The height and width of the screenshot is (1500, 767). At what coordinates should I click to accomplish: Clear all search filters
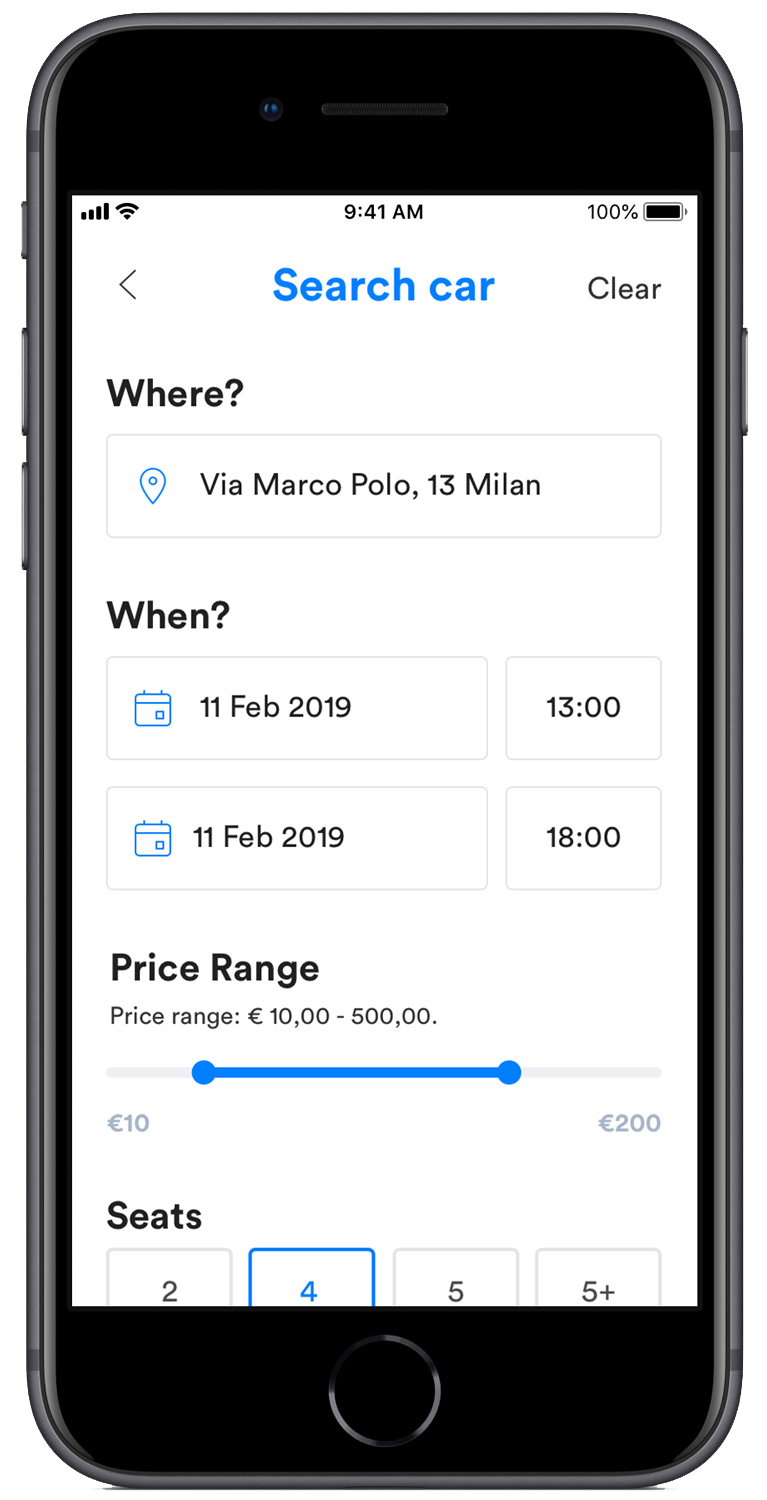[624, 289]
